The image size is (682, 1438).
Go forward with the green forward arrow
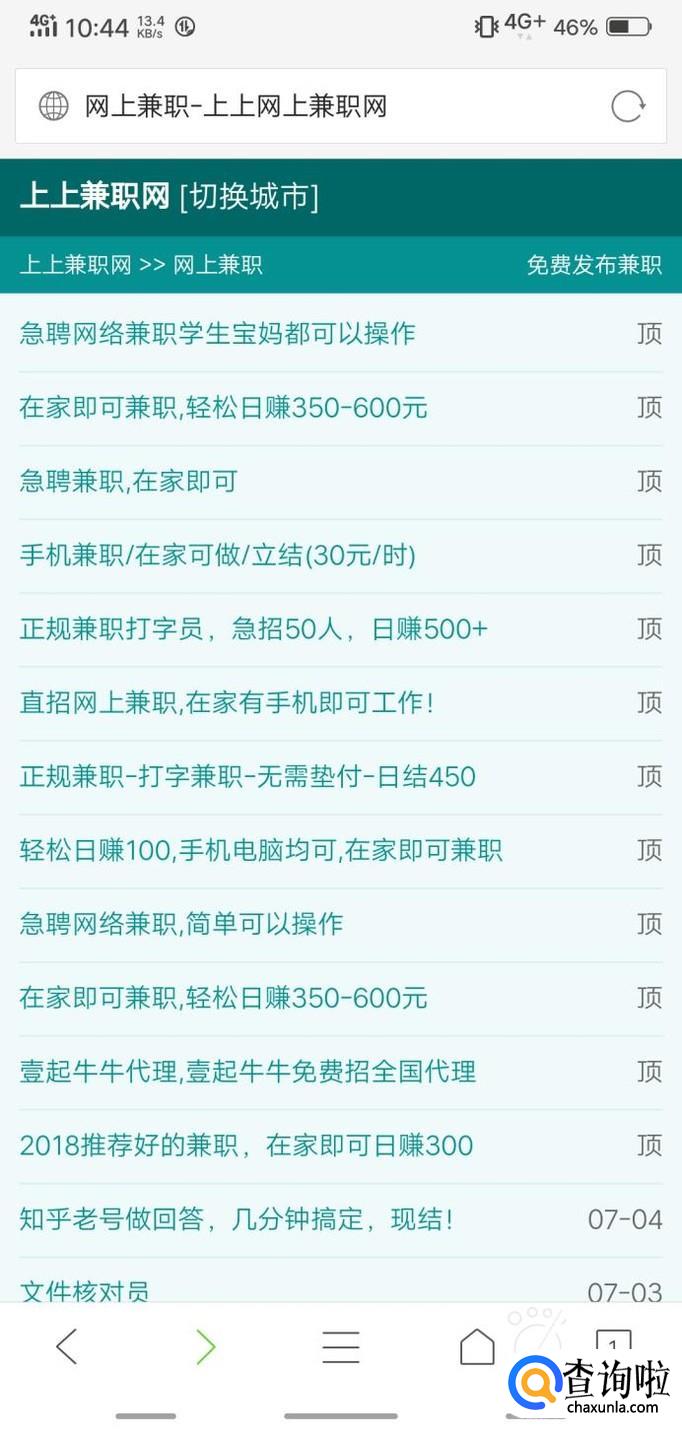(206, 1347)
